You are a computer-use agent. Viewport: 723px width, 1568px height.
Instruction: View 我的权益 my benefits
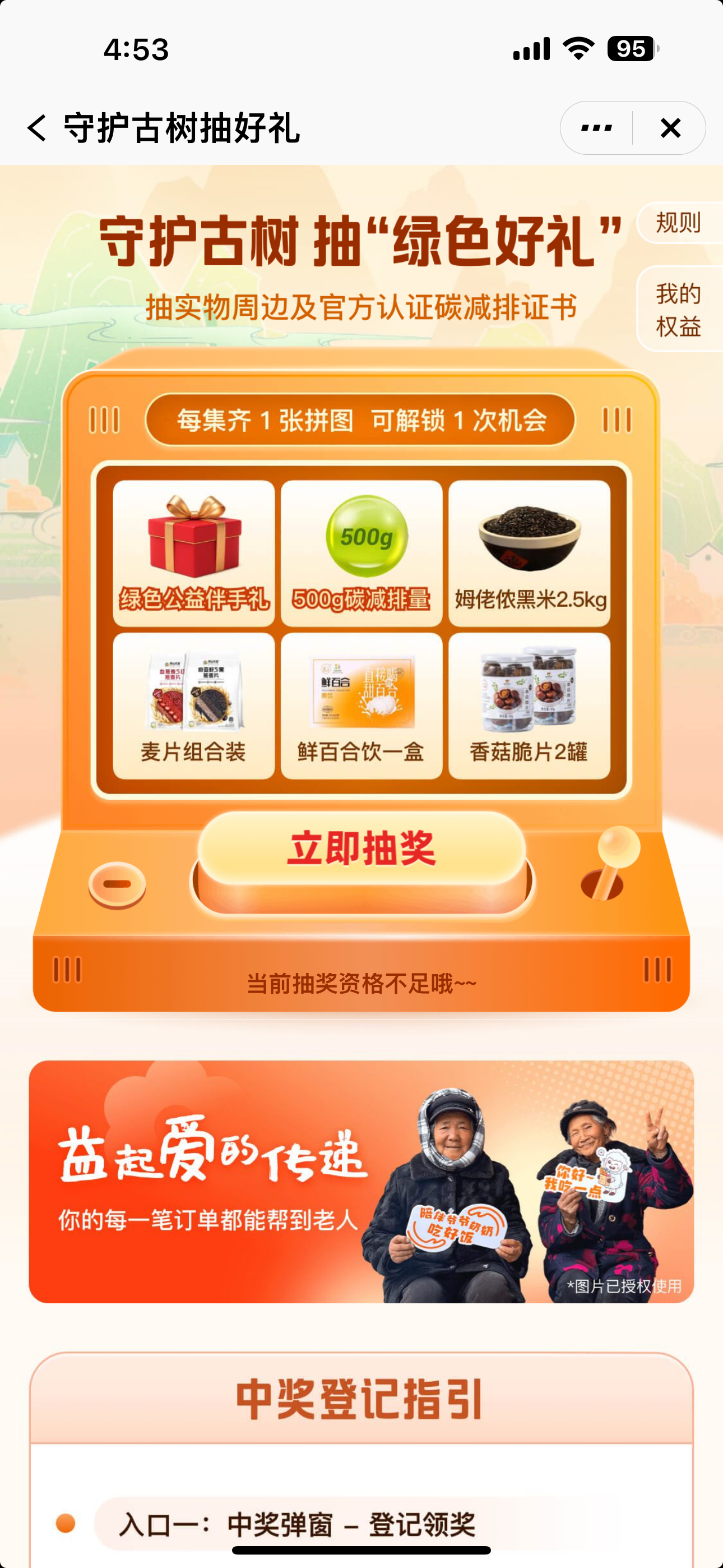pyautogui.click(x=679, y=309)
